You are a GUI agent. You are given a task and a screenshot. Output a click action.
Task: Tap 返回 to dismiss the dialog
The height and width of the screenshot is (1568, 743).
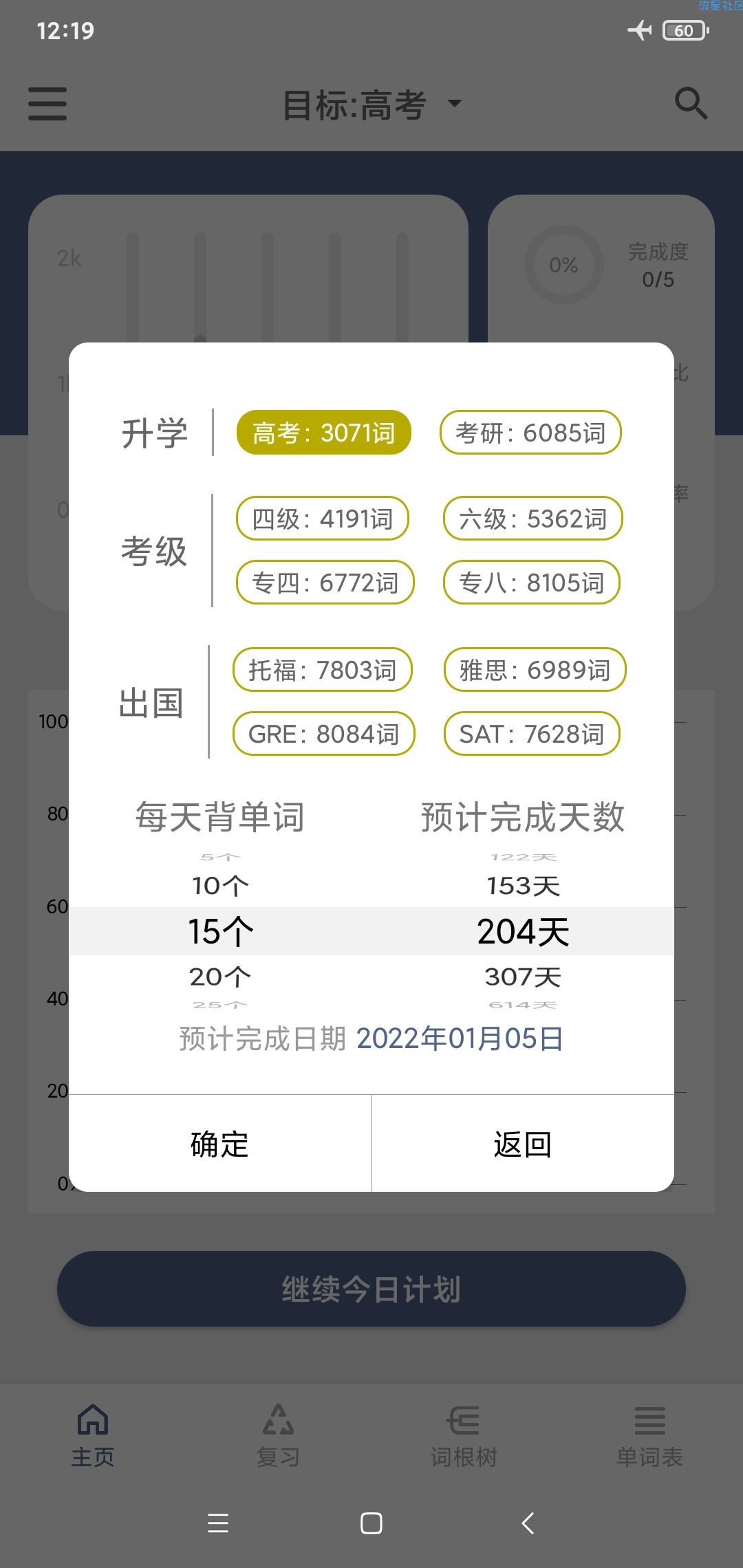tap(522, 1144)
